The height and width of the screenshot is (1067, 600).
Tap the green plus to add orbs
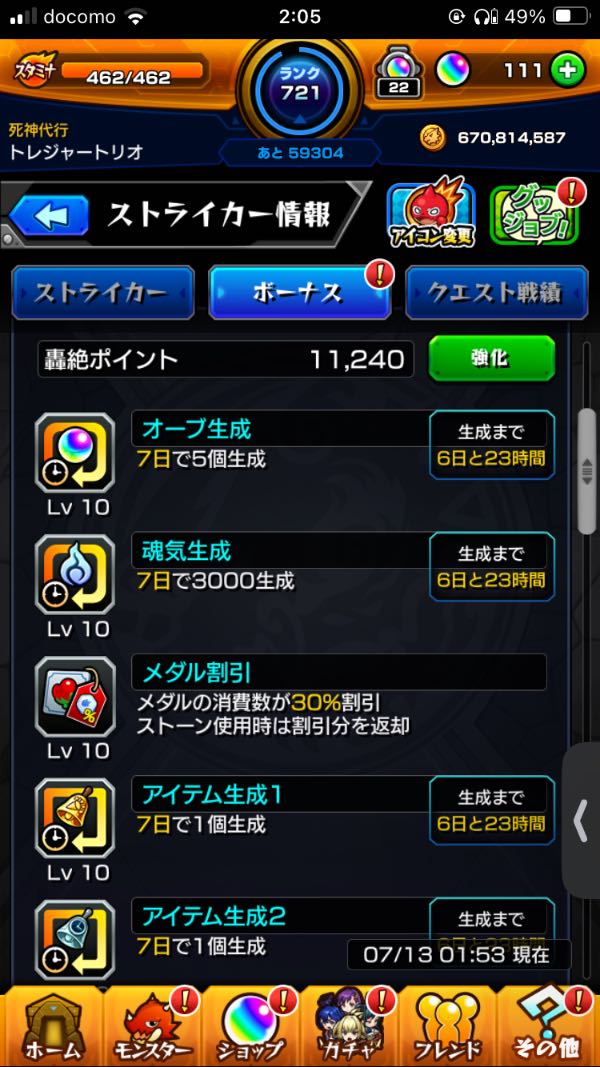click(x=567, y=70)
